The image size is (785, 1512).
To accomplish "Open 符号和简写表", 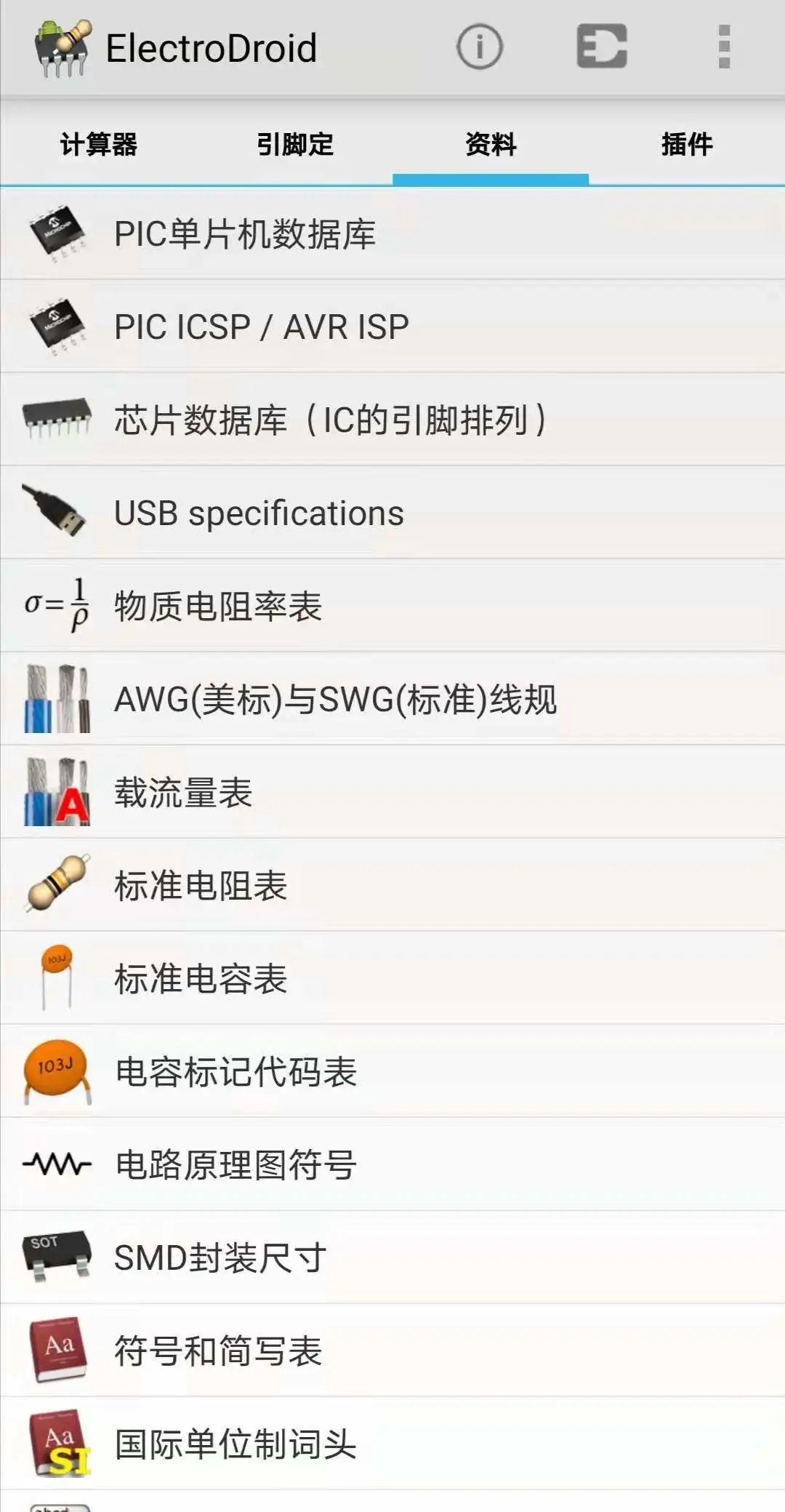I will coord(392,1351).
